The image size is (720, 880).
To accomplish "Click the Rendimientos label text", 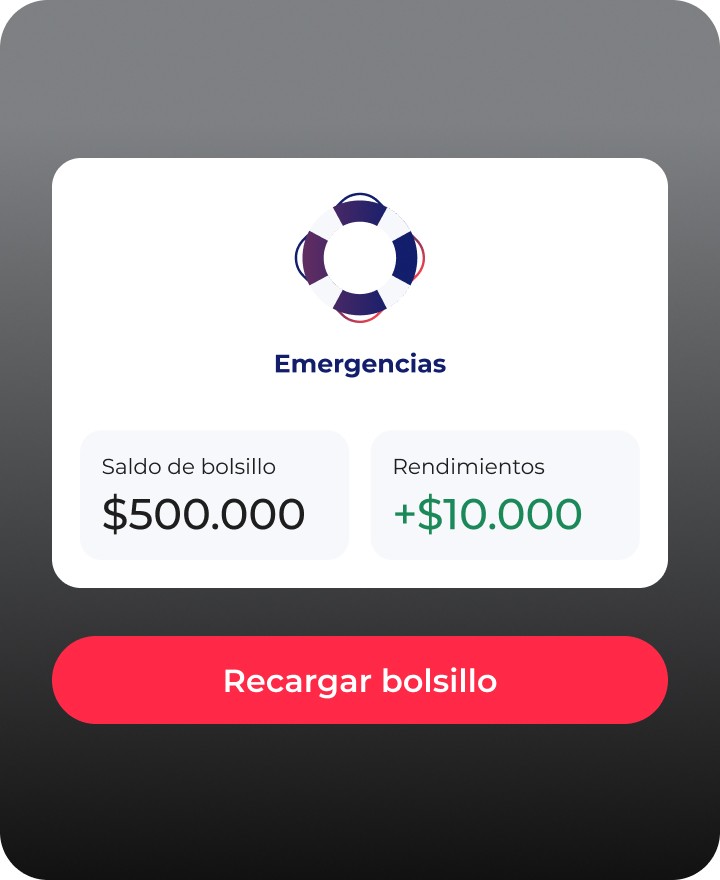I will click(468, 466).
